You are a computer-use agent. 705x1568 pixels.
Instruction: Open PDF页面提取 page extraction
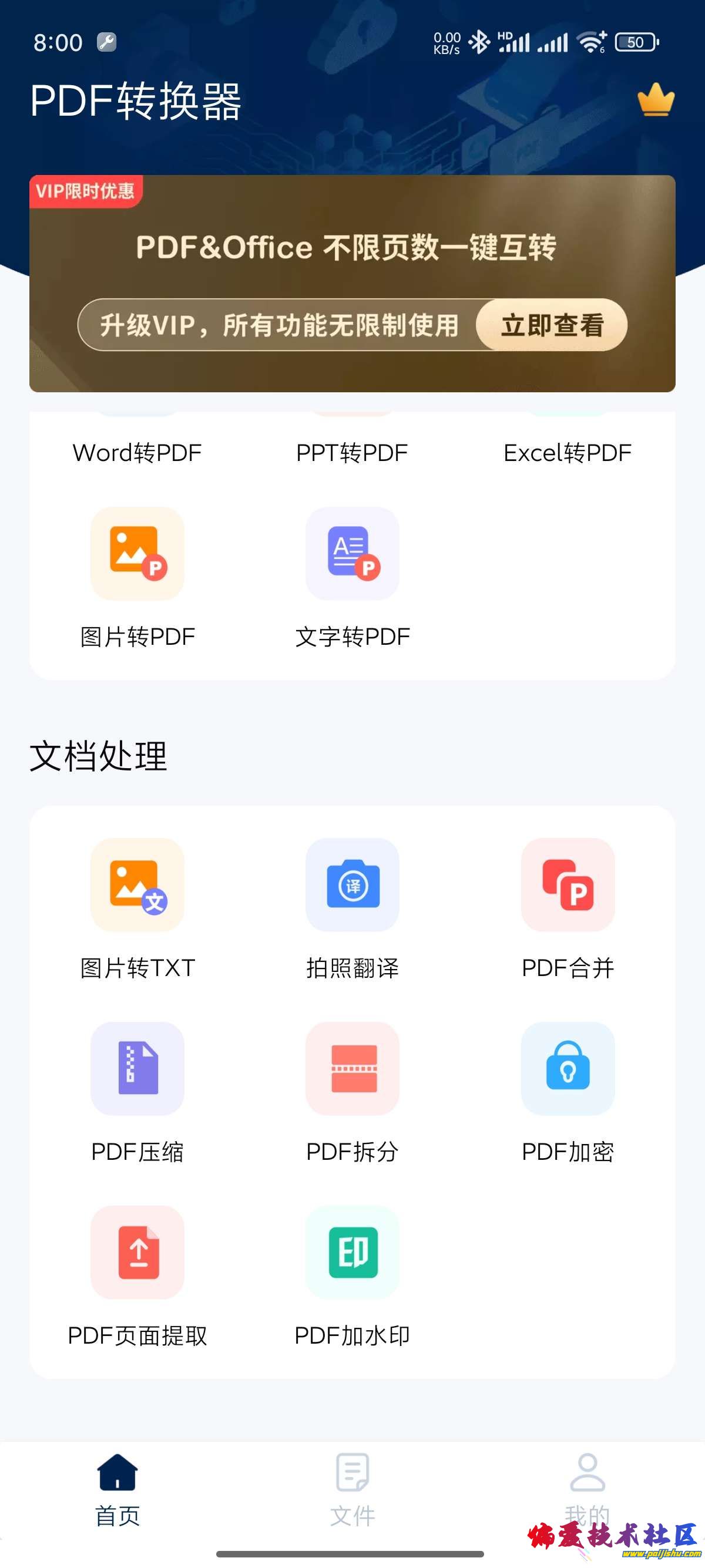[137, 1253]
